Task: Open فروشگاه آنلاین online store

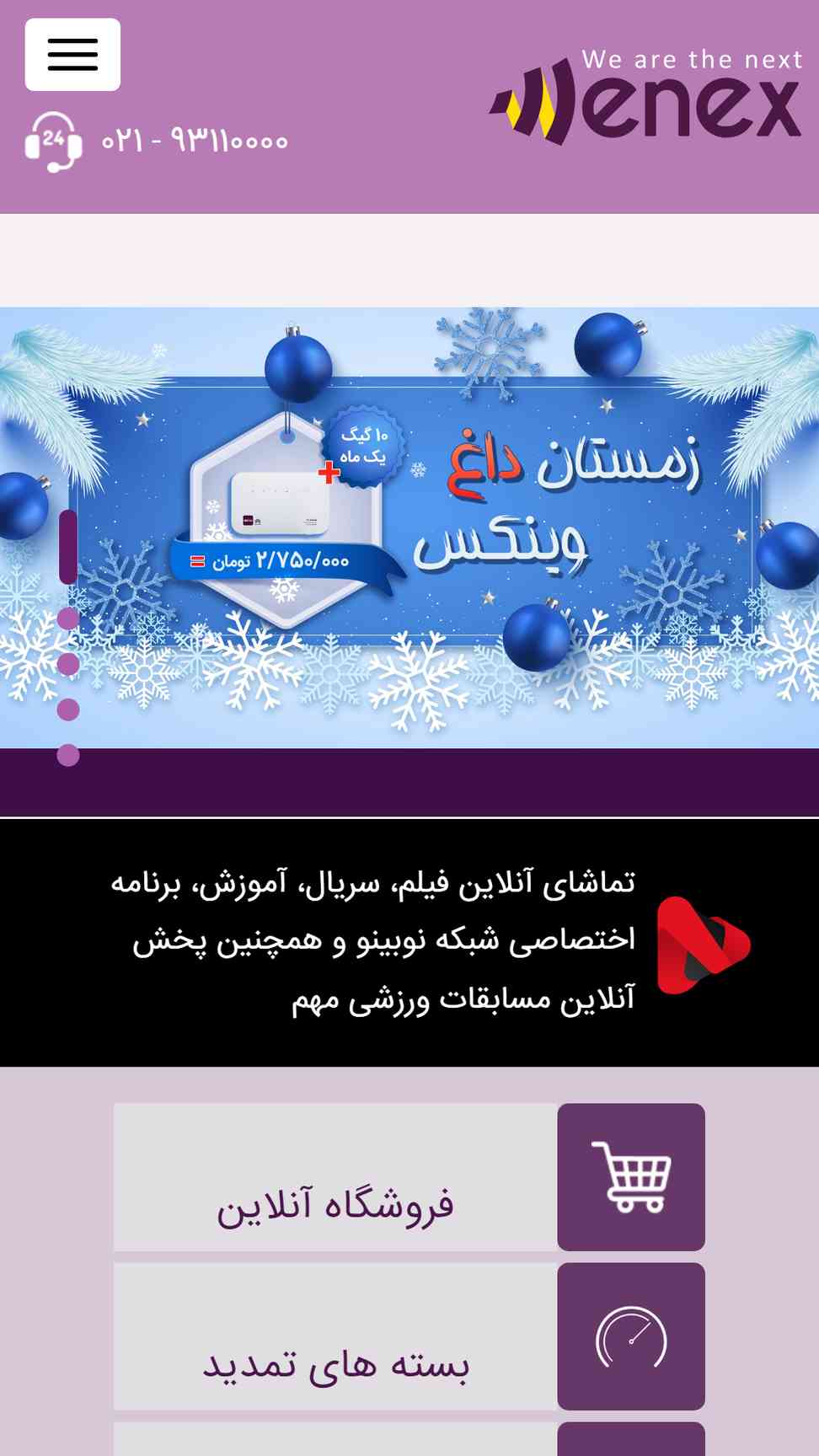Action: (x=409, y=1177)
